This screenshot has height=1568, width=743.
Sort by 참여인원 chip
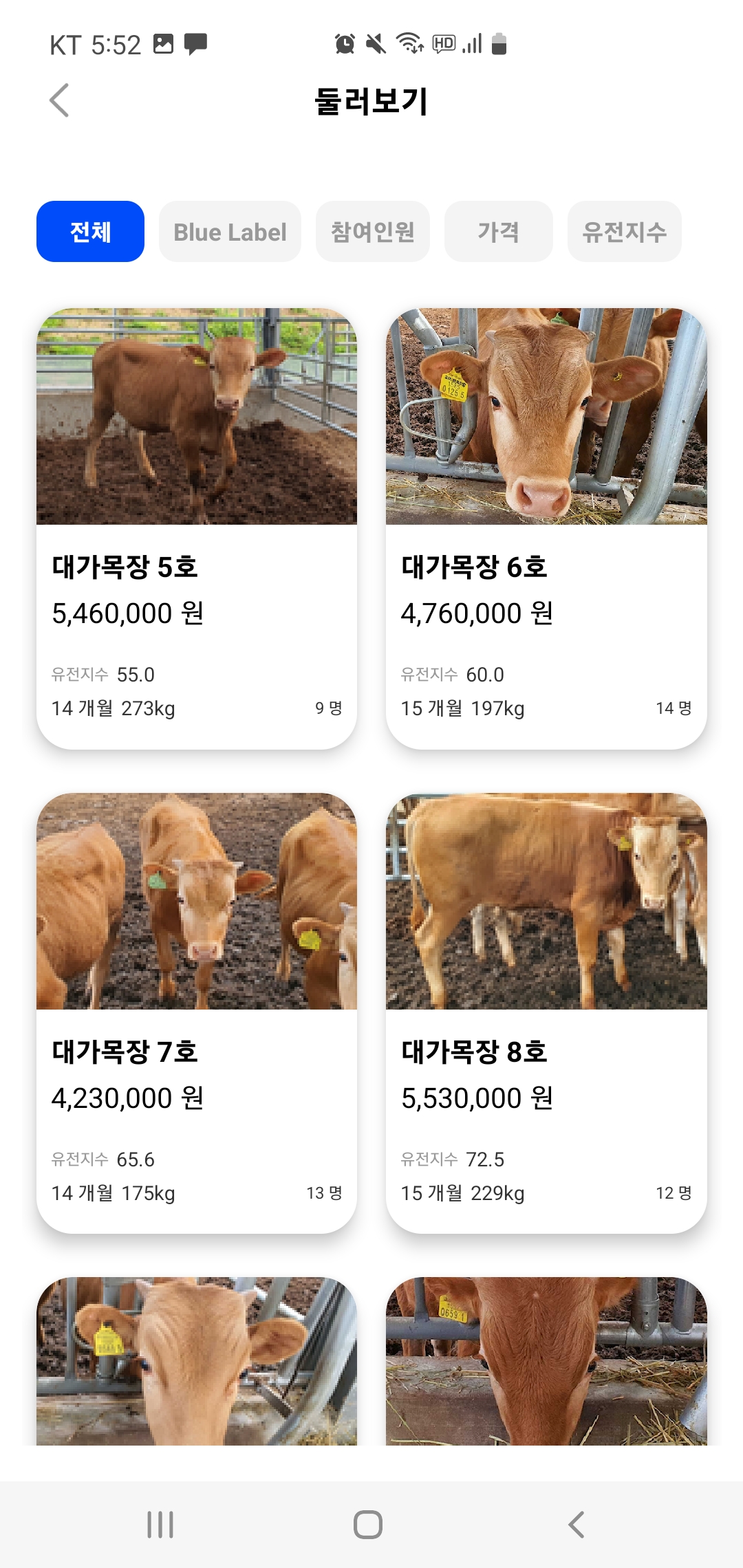pyautogui.click(x=372, y=232)
